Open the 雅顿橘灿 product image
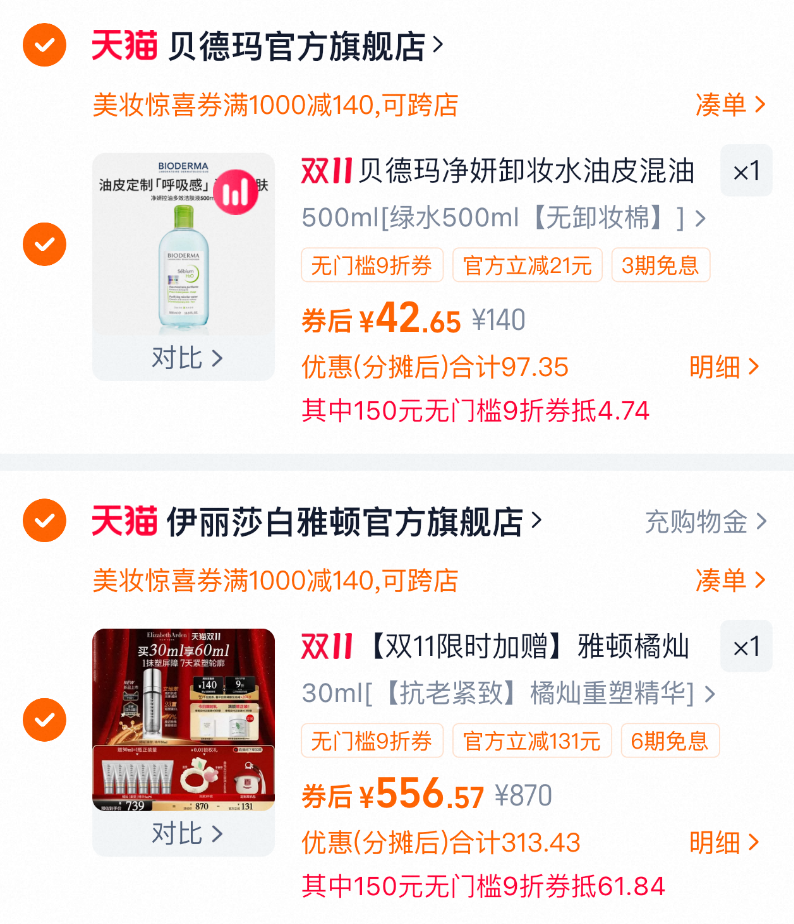The image size is (794, 924). tap(183, 720)
